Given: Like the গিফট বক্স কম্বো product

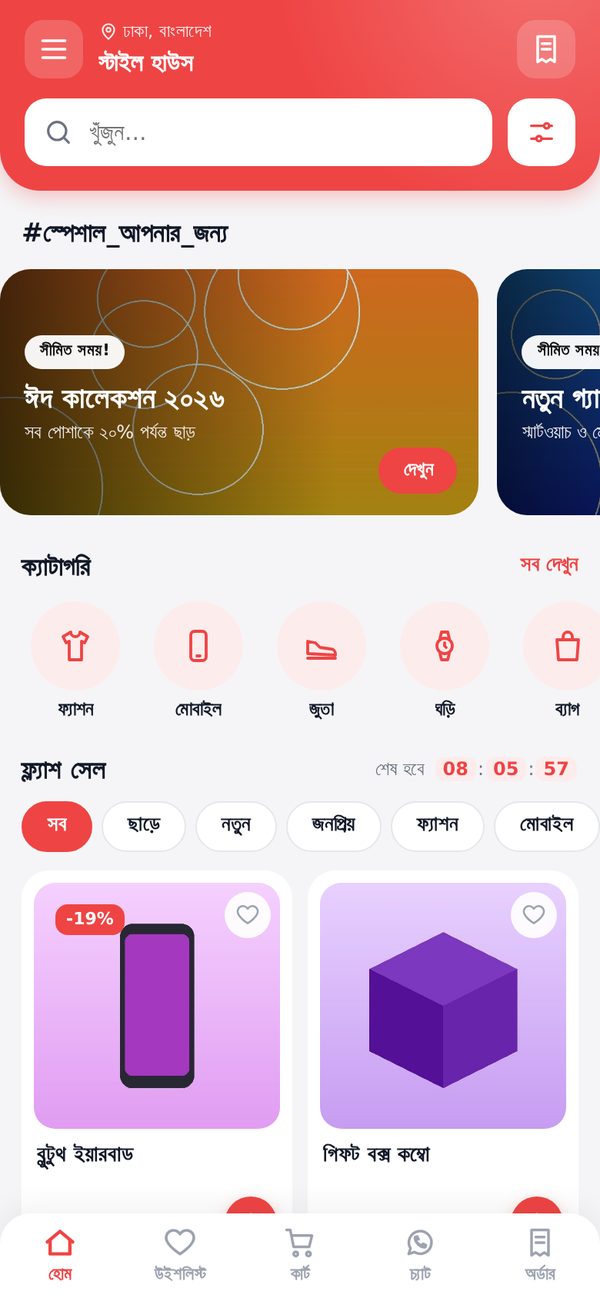Looking at the screenshot, I should pos(534,914).
